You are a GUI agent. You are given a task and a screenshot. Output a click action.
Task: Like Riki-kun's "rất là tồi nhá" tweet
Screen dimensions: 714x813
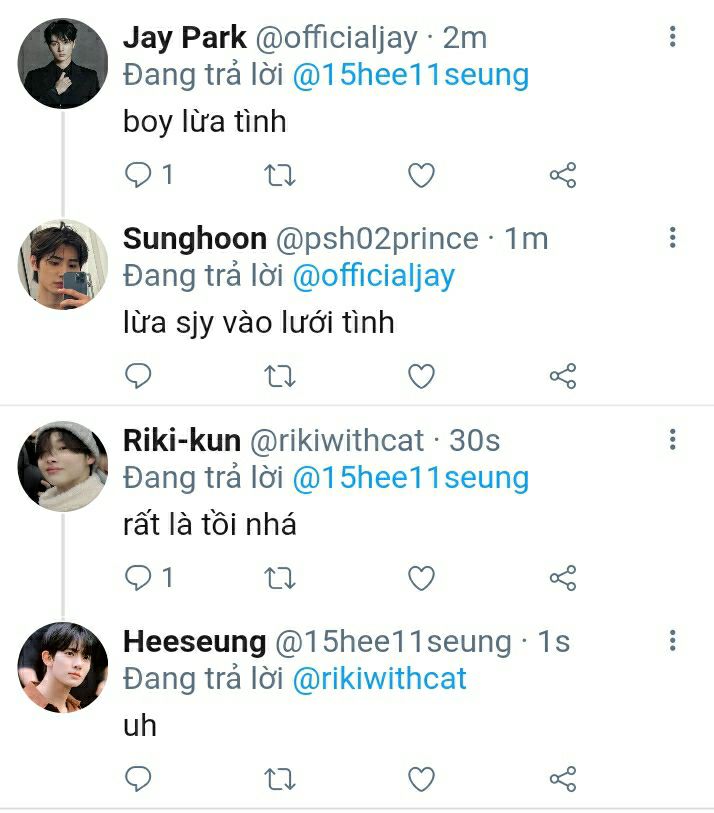coord(421,578)
